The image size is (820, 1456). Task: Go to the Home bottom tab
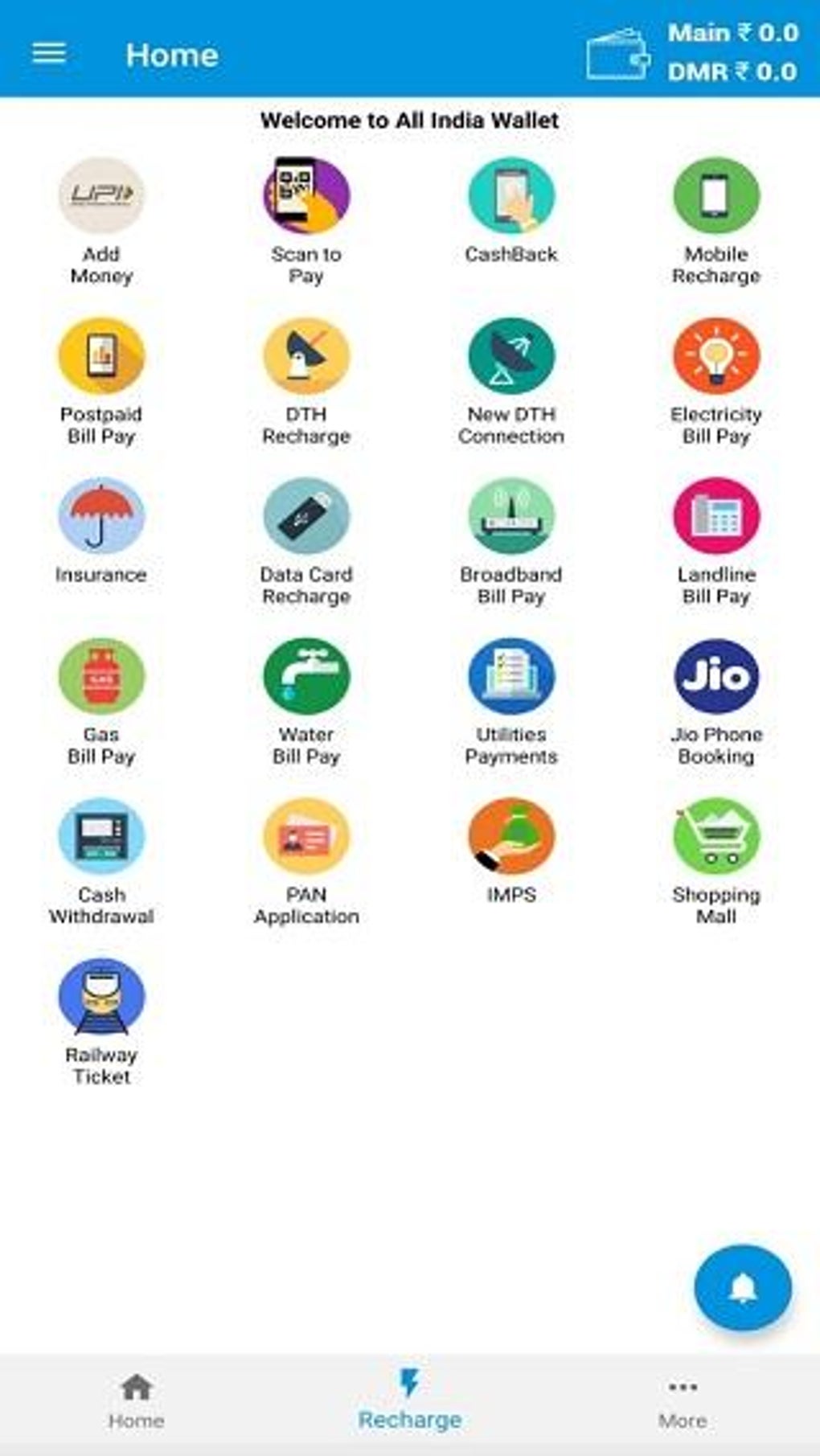click(x=136, y=1400)
